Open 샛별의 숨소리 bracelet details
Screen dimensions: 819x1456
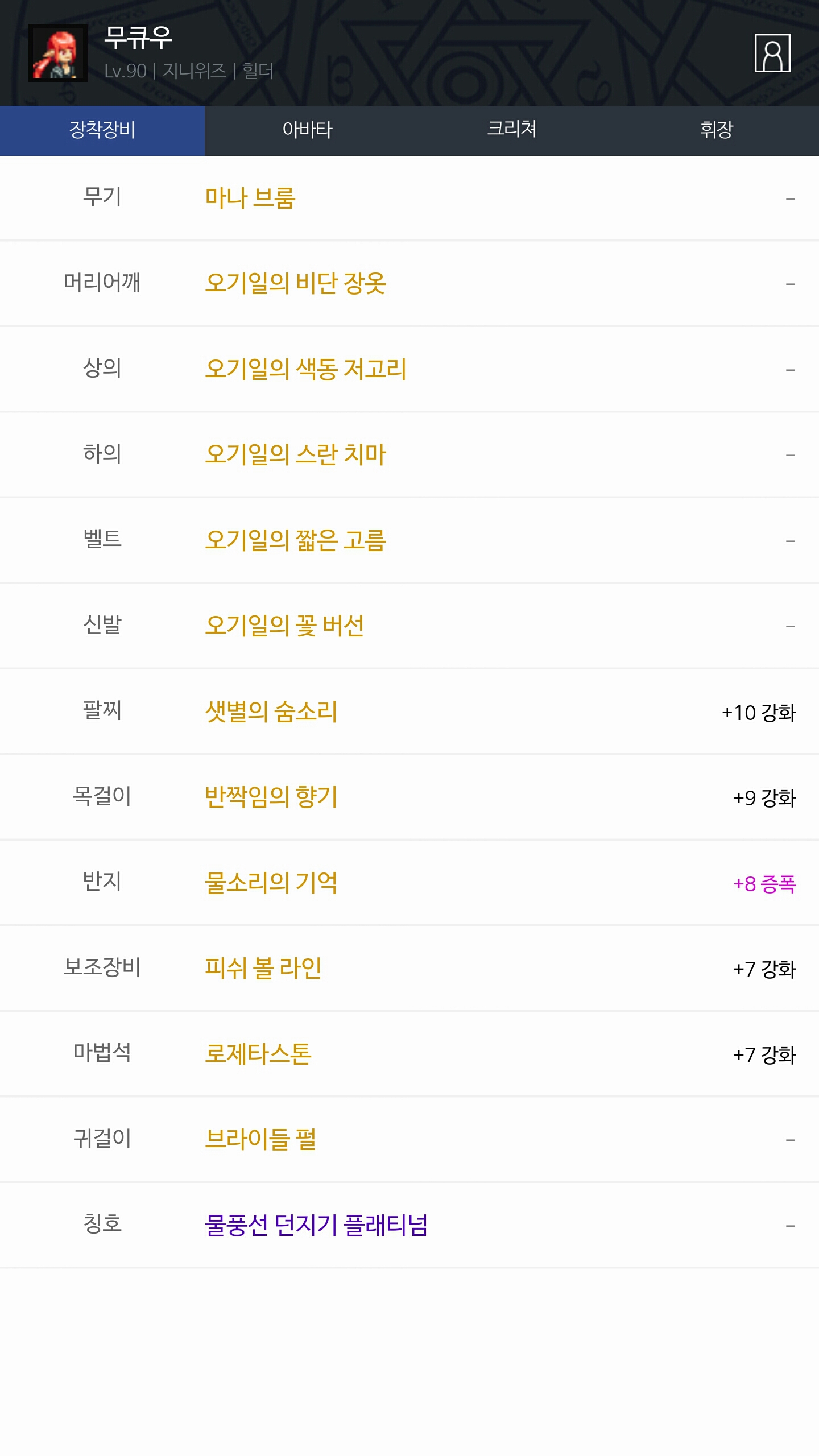[271, 712]
